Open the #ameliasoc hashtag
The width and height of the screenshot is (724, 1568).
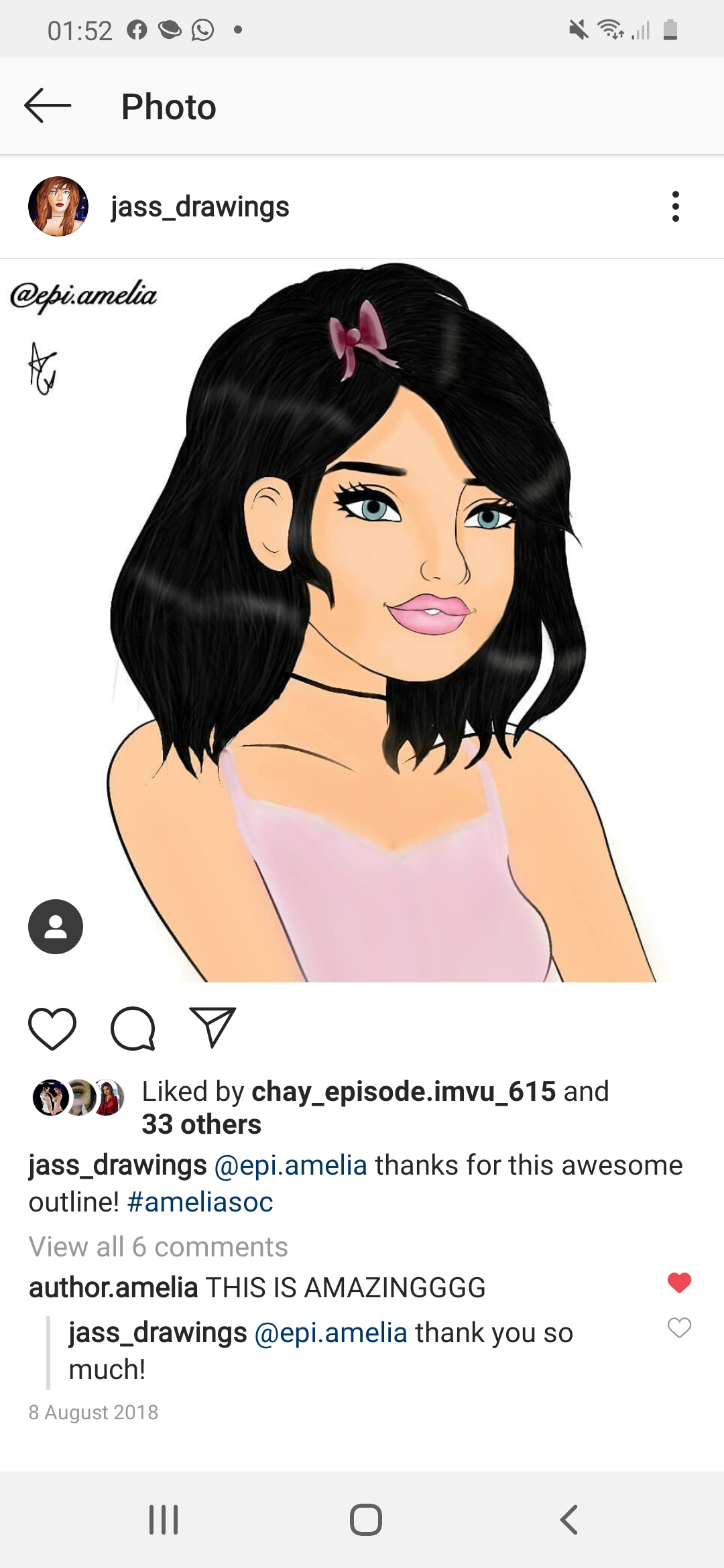(x=200, y=1202)
